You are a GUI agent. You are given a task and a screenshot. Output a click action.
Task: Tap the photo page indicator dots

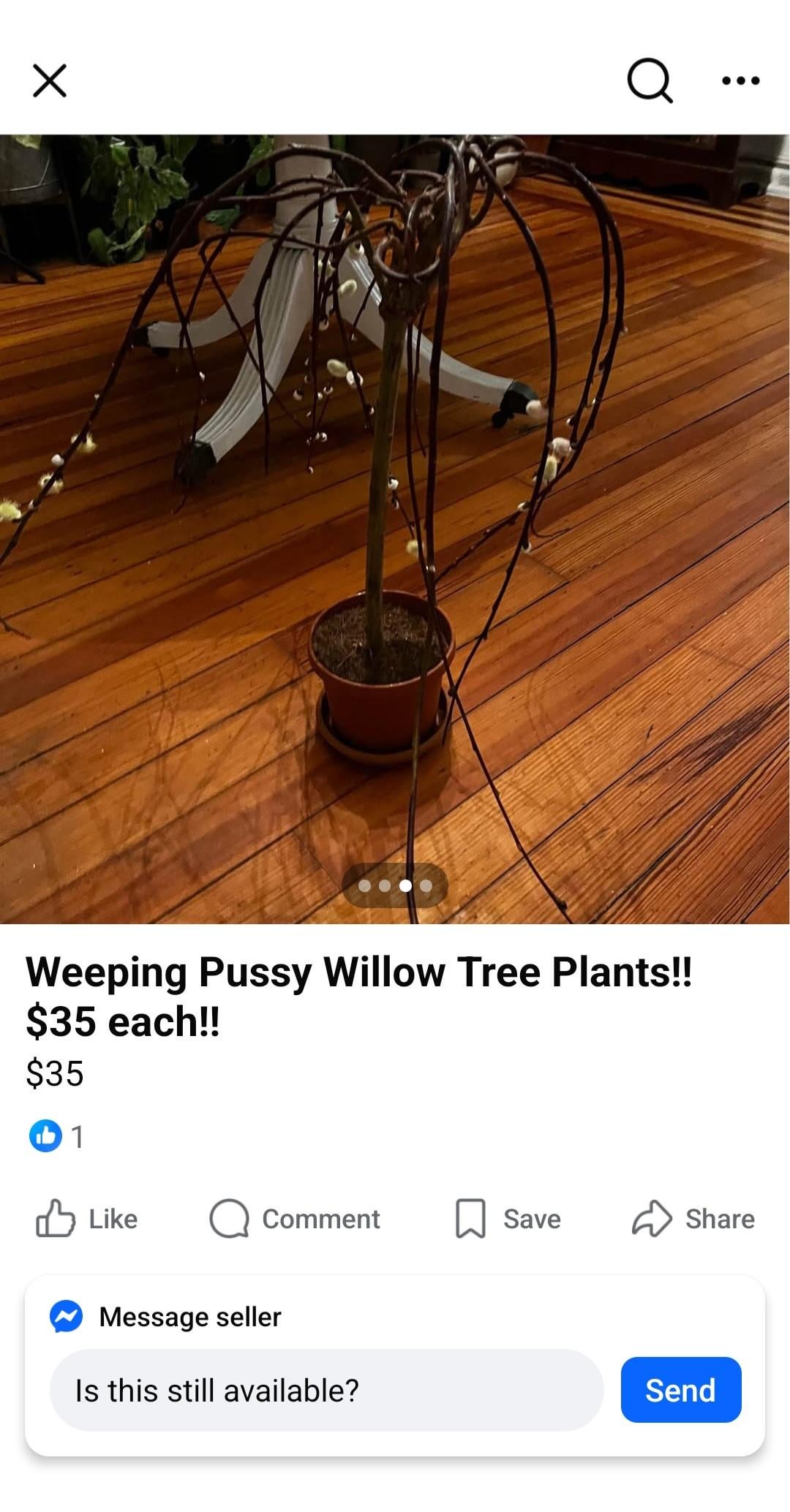[x=395, y=885]
